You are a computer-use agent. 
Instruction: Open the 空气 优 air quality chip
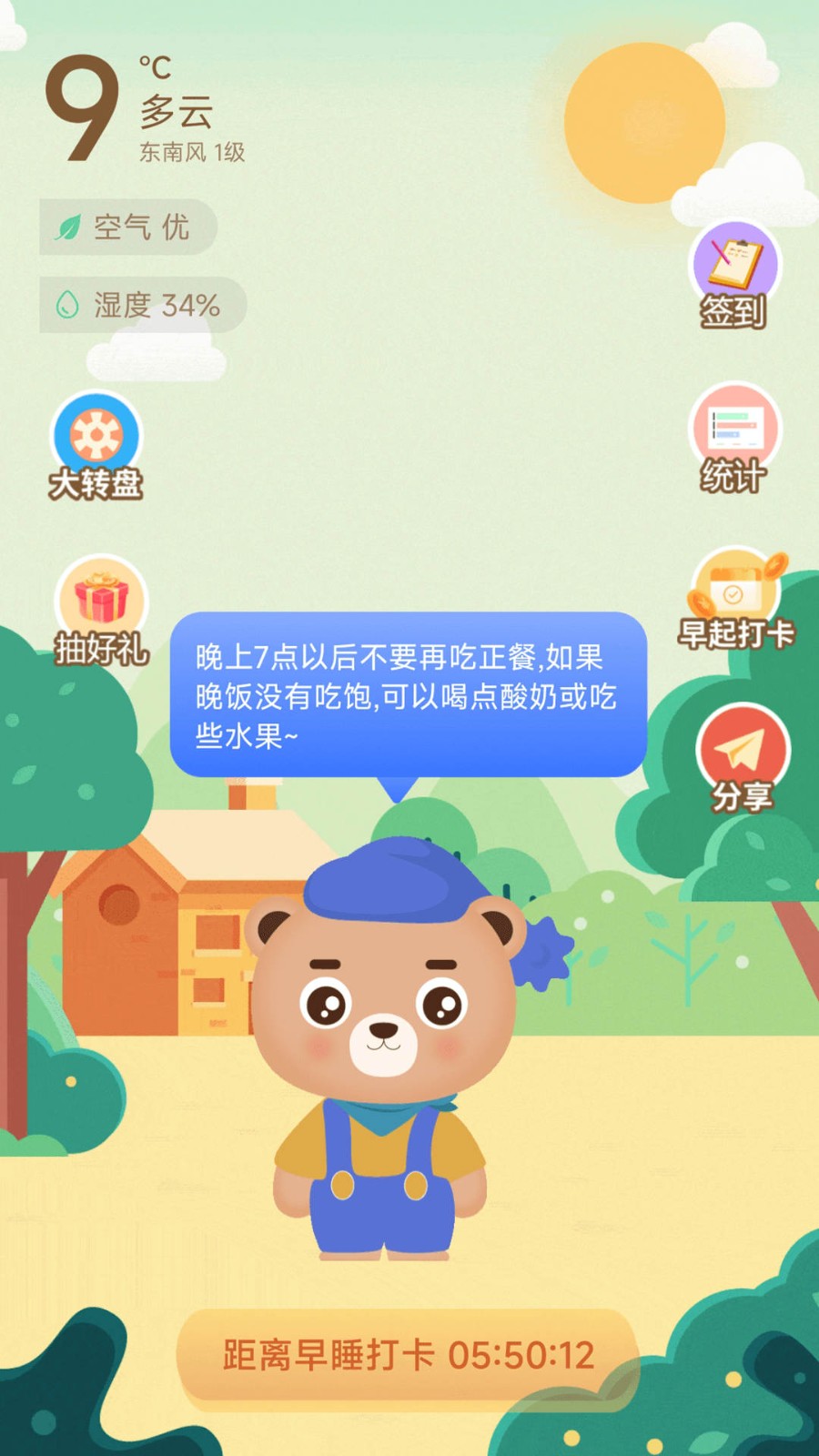127,227
